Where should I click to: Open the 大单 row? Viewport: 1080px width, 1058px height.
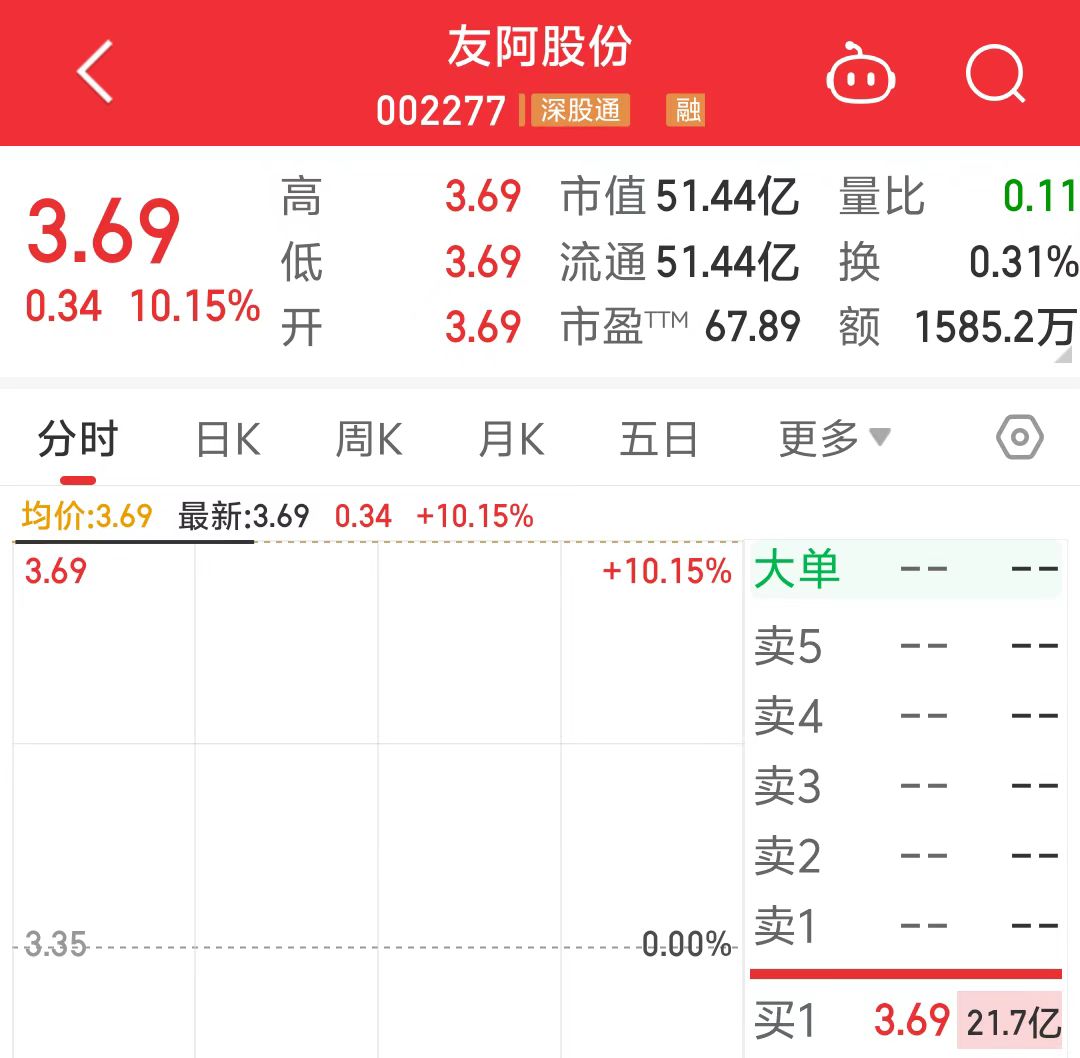coord(905,570)
